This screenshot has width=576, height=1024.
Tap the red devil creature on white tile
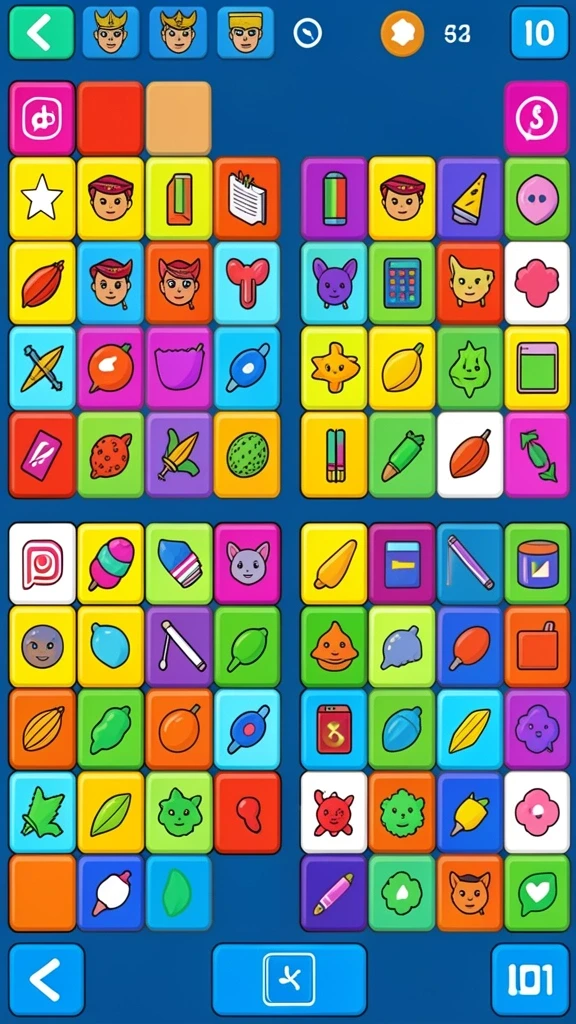[334, 812]
